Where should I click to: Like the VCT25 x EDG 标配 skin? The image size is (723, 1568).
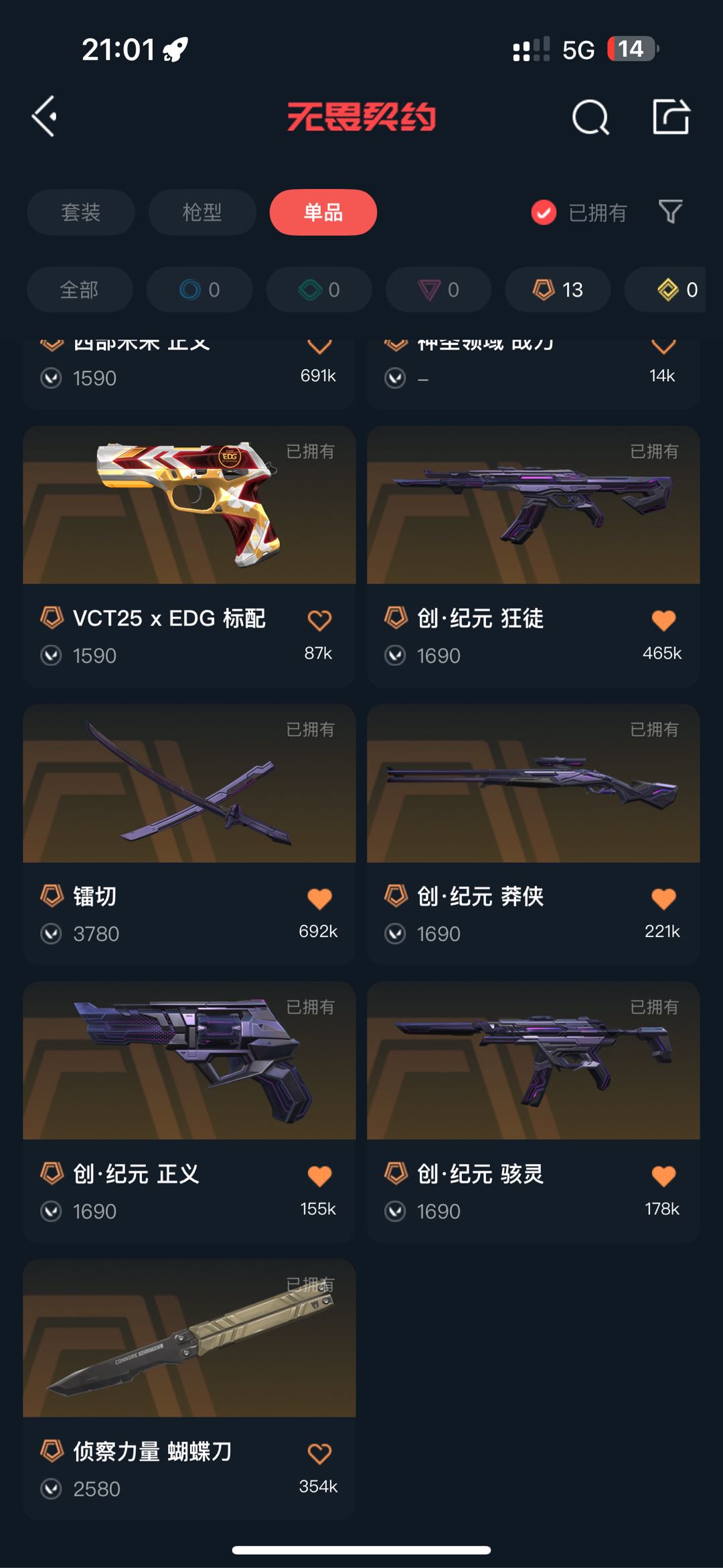[x=319, y=620]
